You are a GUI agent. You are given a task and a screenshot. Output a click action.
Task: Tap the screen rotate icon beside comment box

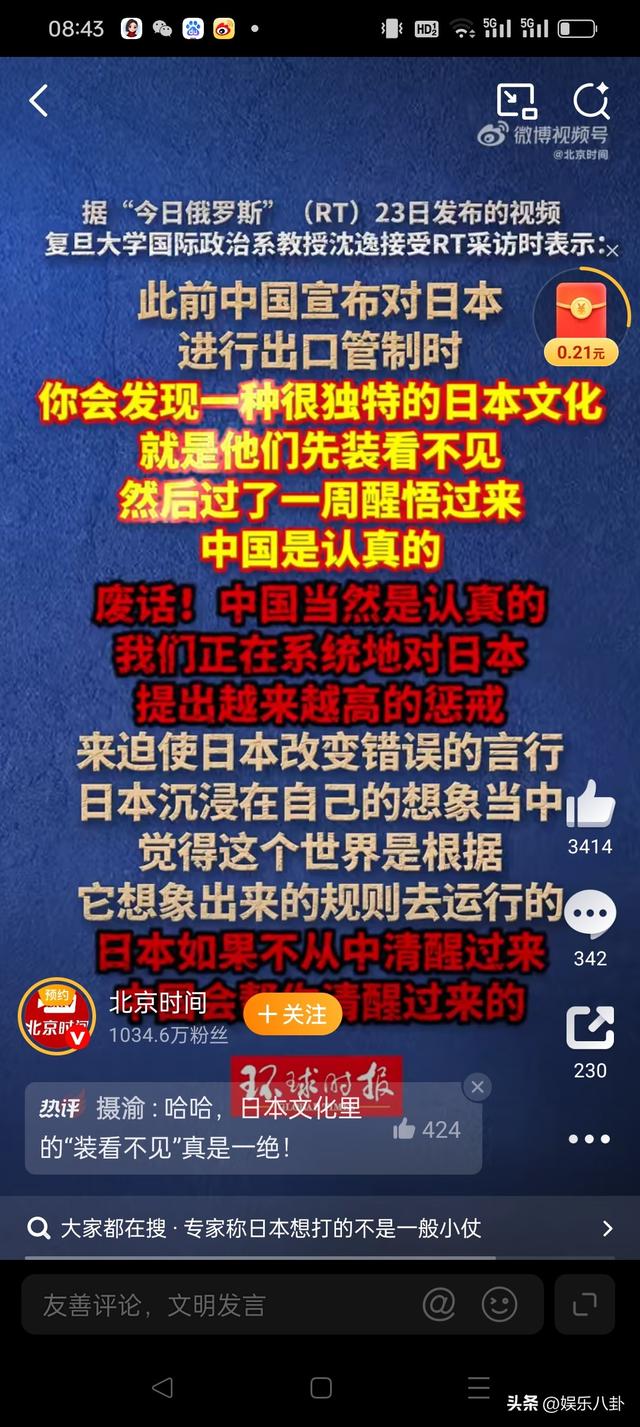(x=585, y=1304)
